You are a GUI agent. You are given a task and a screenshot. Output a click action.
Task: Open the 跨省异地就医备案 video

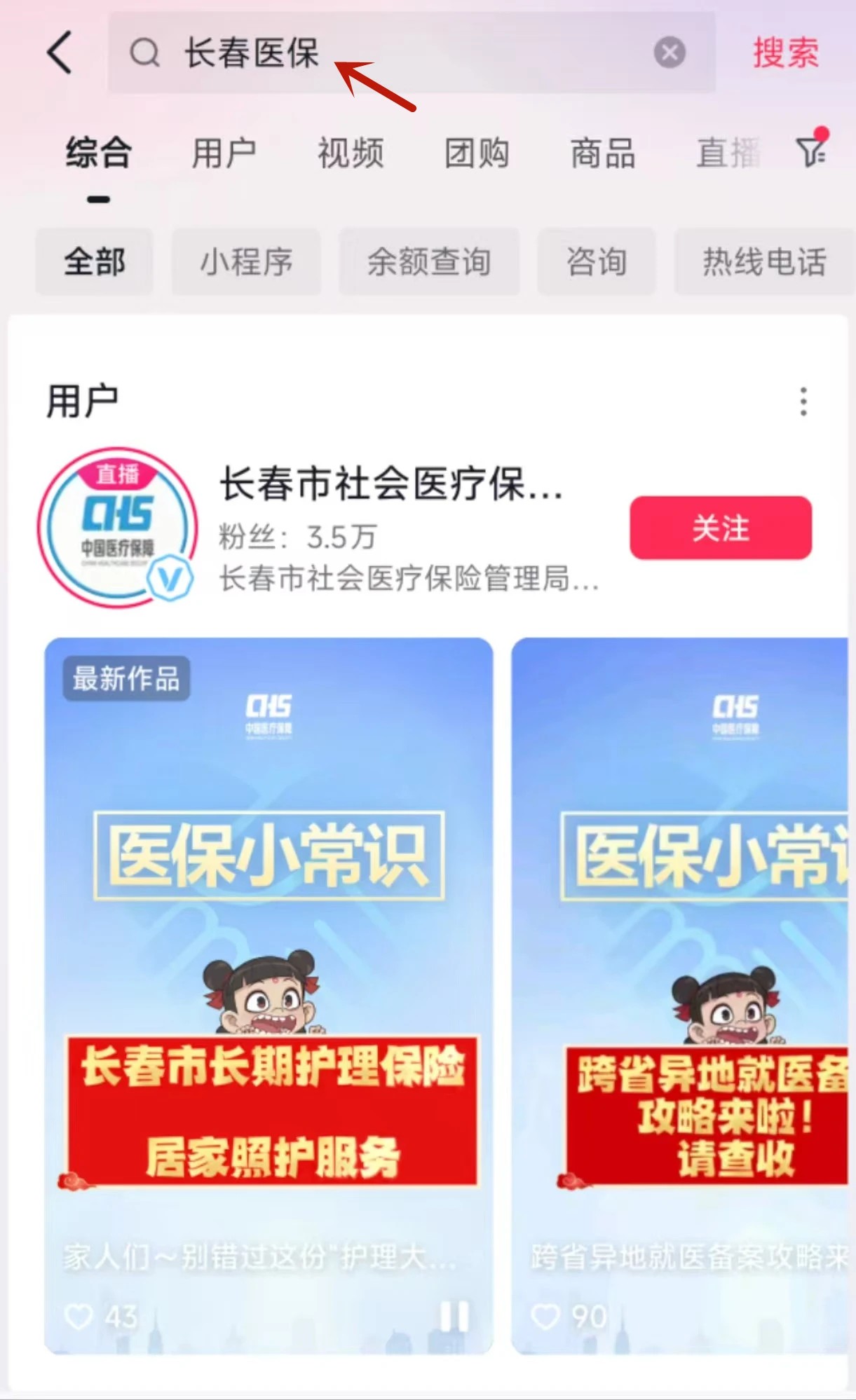coord(680,995)
